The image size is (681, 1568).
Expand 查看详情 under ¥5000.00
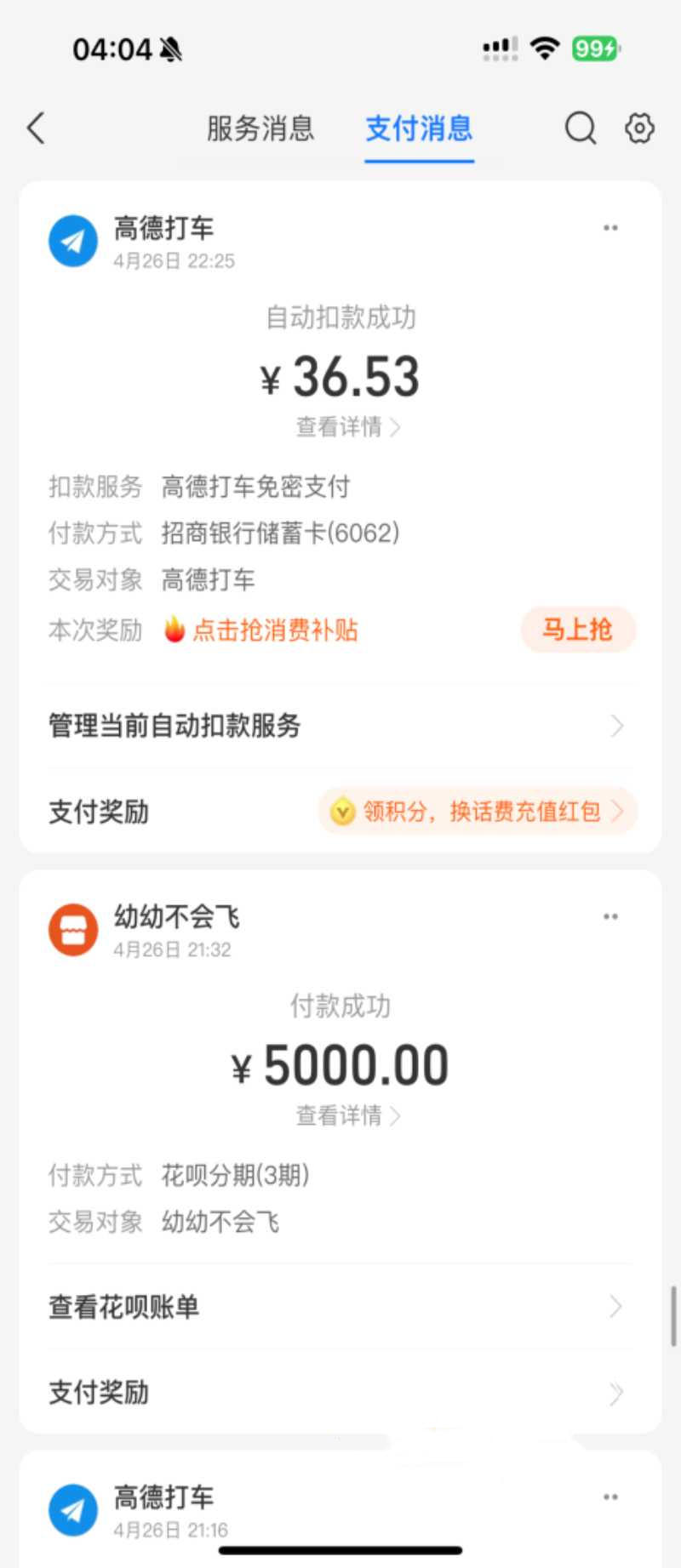point(340,1116)
